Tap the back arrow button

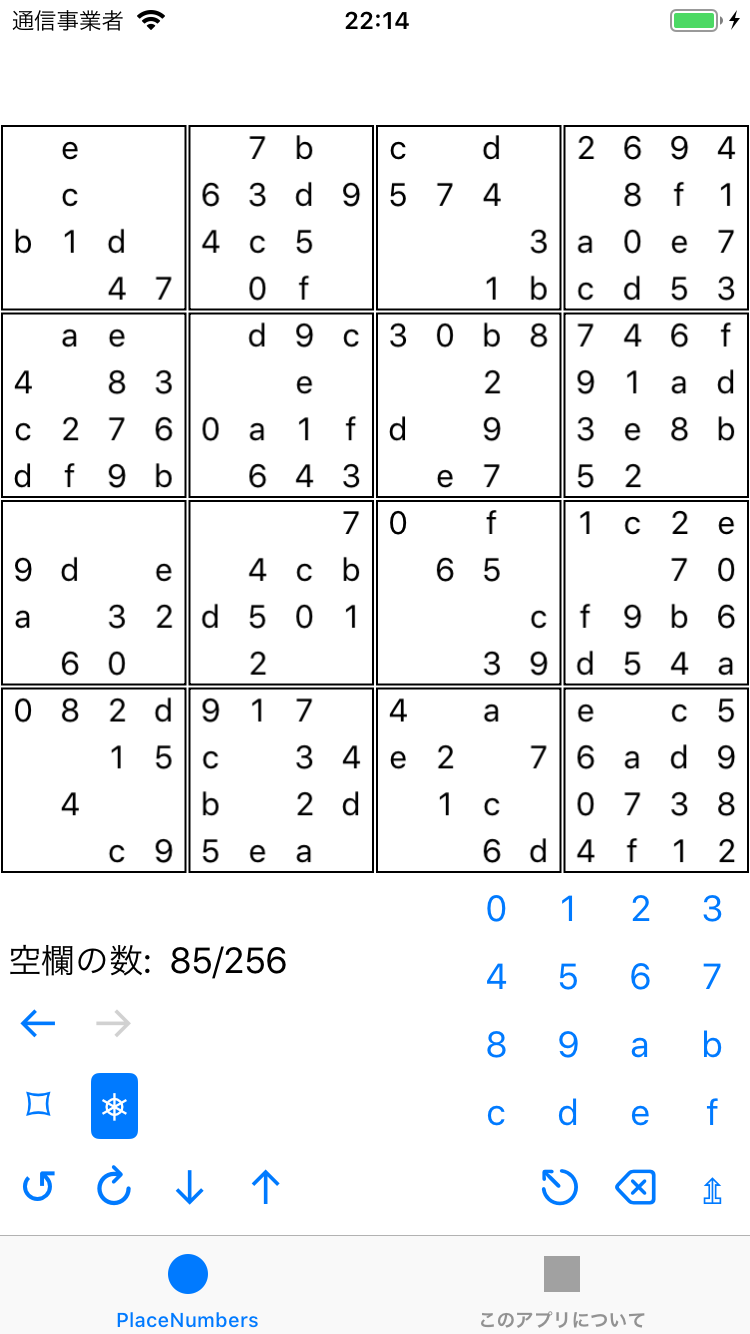click(x=38, y=1023)
